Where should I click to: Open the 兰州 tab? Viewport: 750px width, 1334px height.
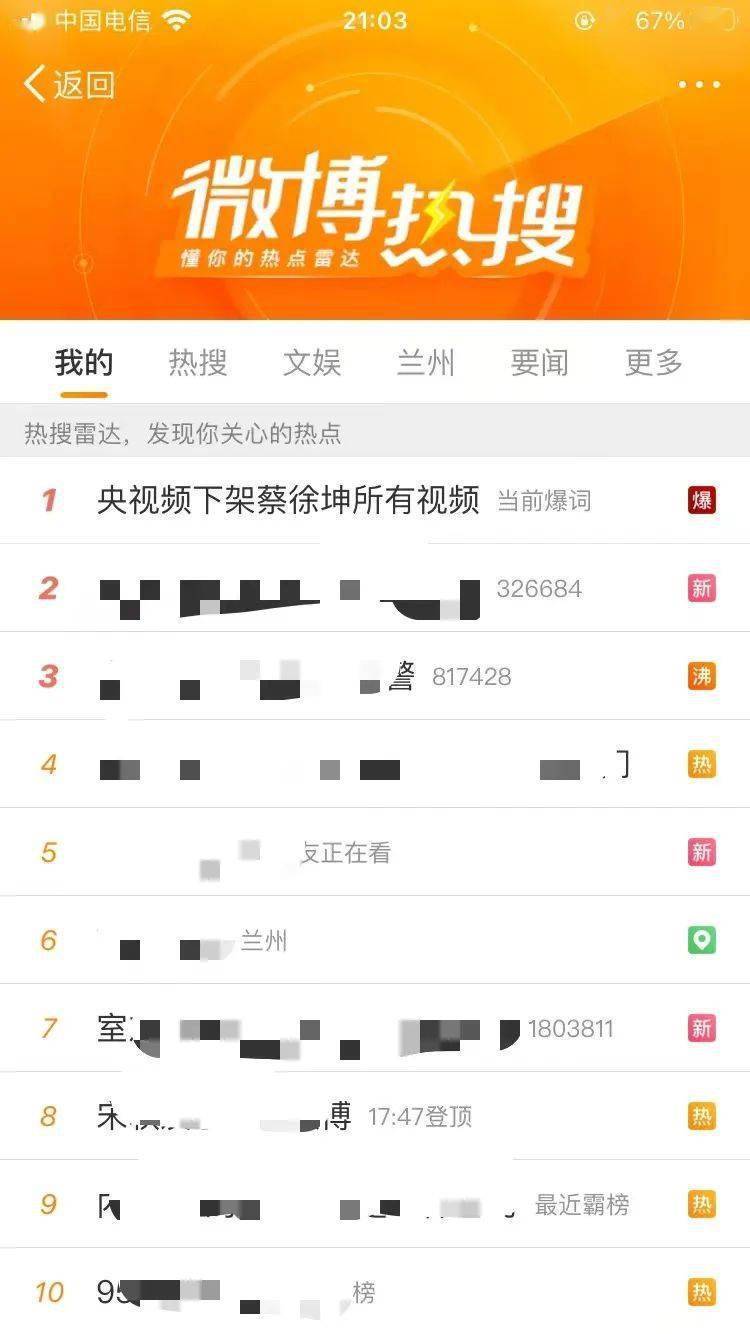coord(426,363)
